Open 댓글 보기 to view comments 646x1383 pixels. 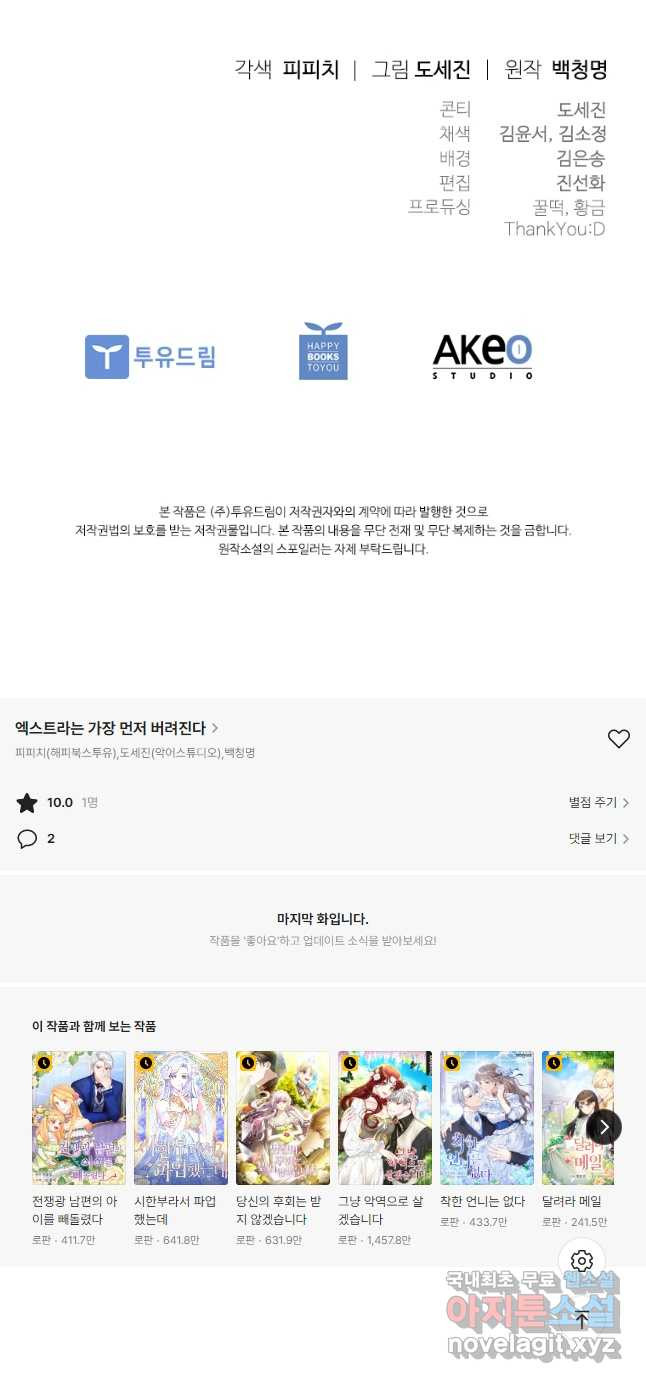pos(598,839)
